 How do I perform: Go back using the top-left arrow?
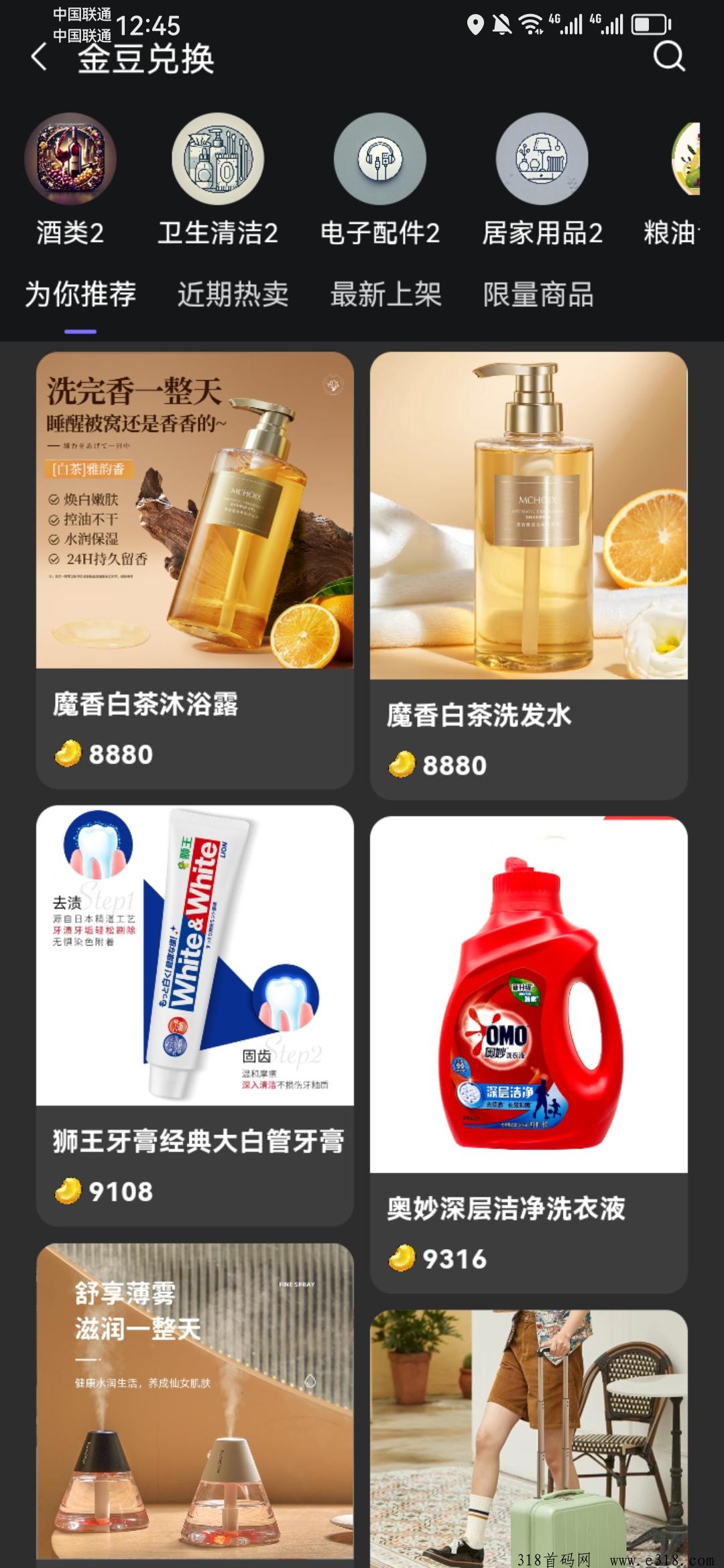(x=40, y=57)
